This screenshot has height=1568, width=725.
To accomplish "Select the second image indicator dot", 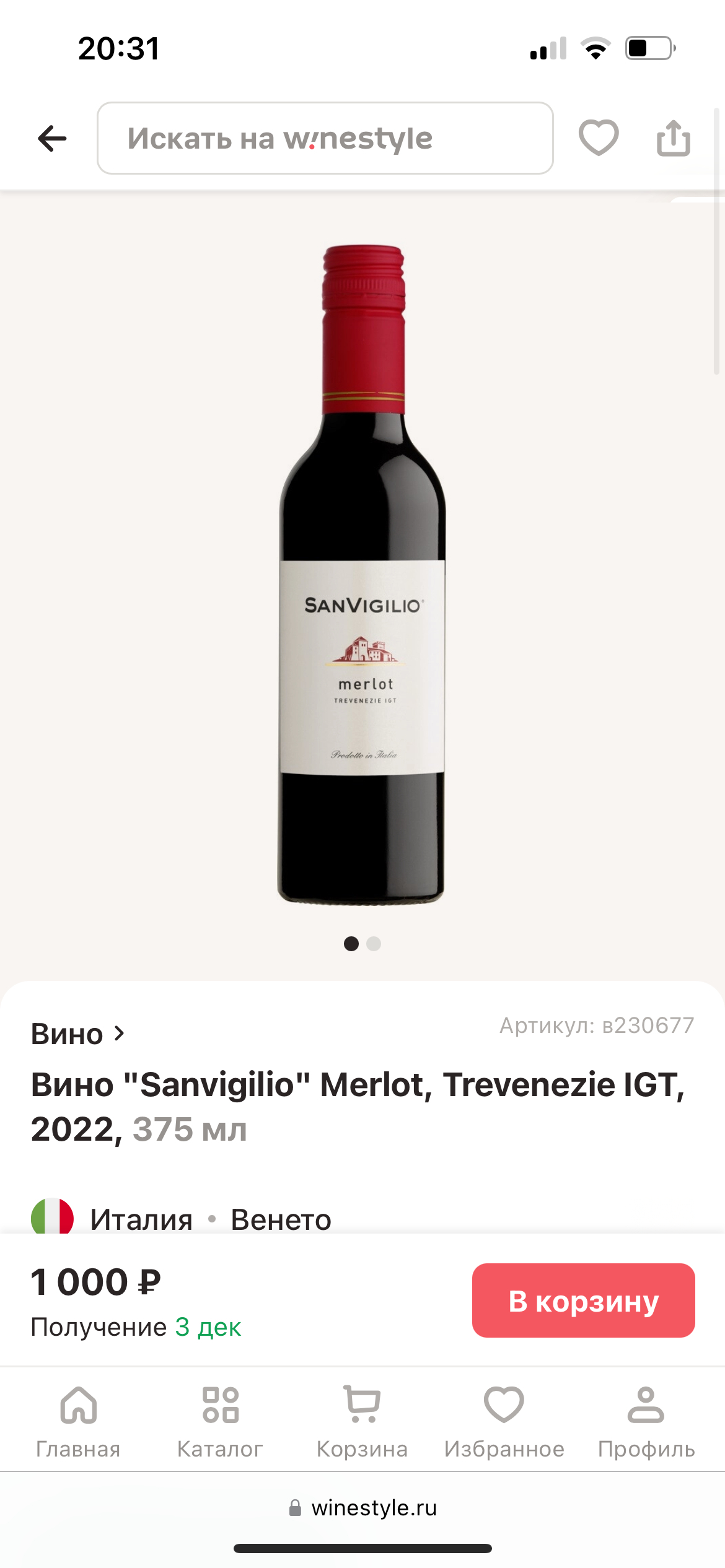I will click(374, 943).
